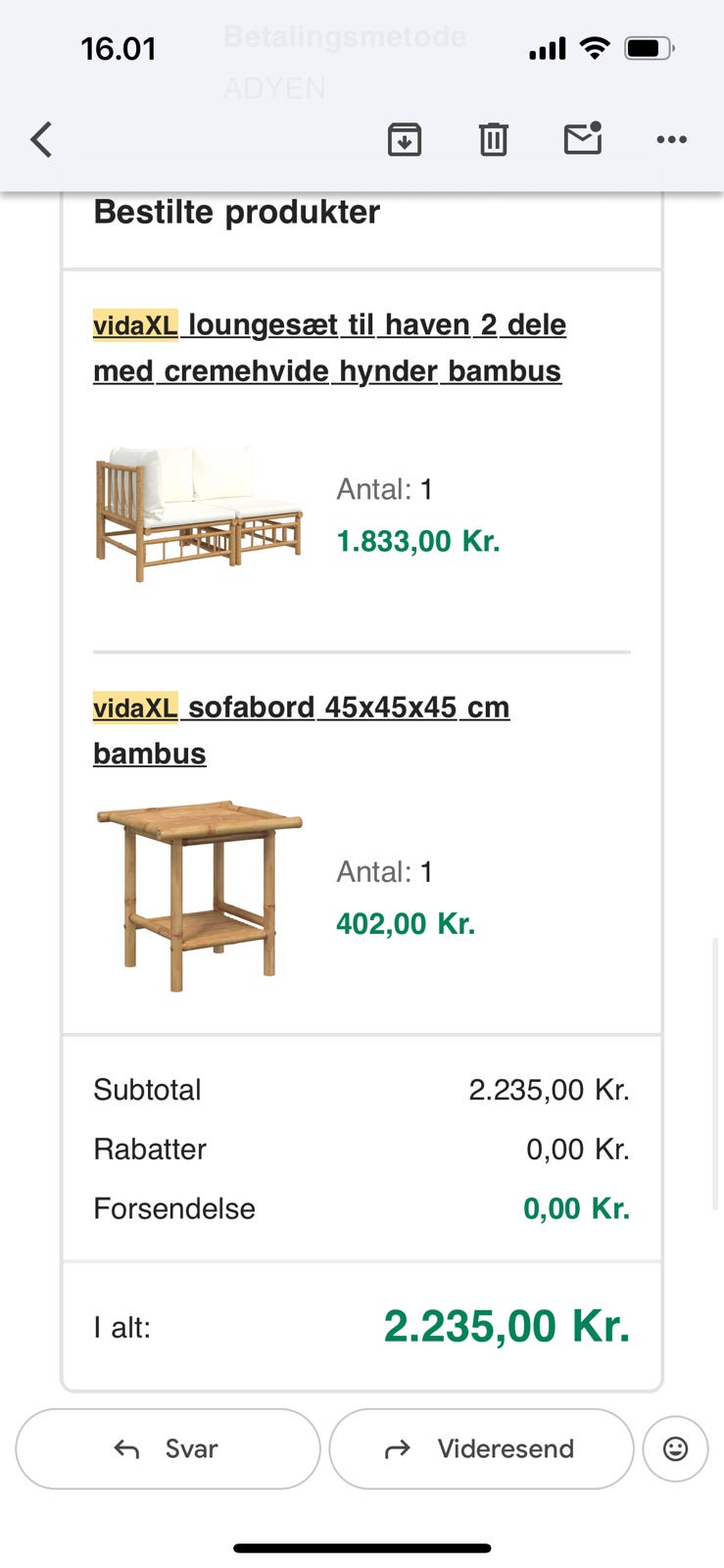Open the more options menu
The image size is (724, 1568).
coord(671,139)
